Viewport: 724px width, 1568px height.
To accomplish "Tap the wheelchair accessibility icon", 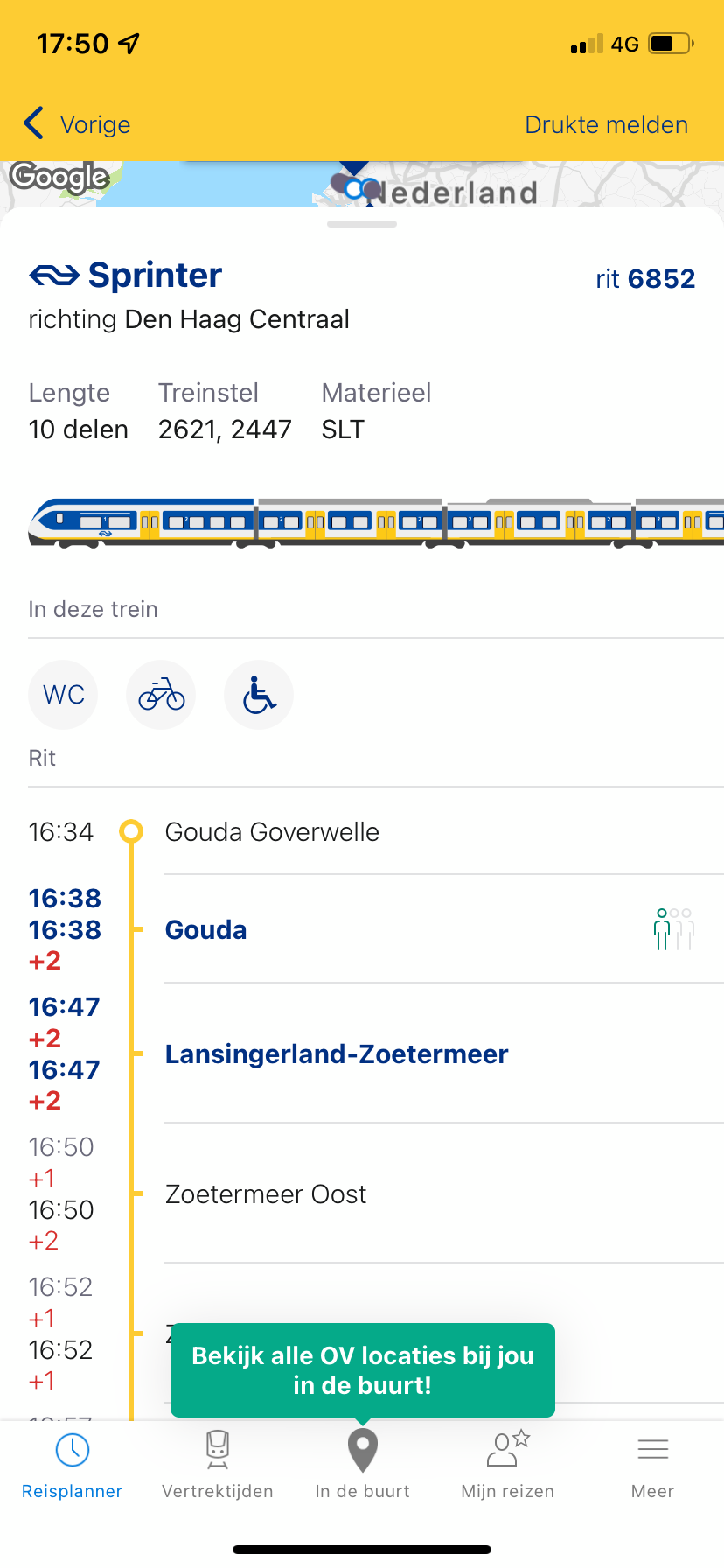I will (260, 695).
